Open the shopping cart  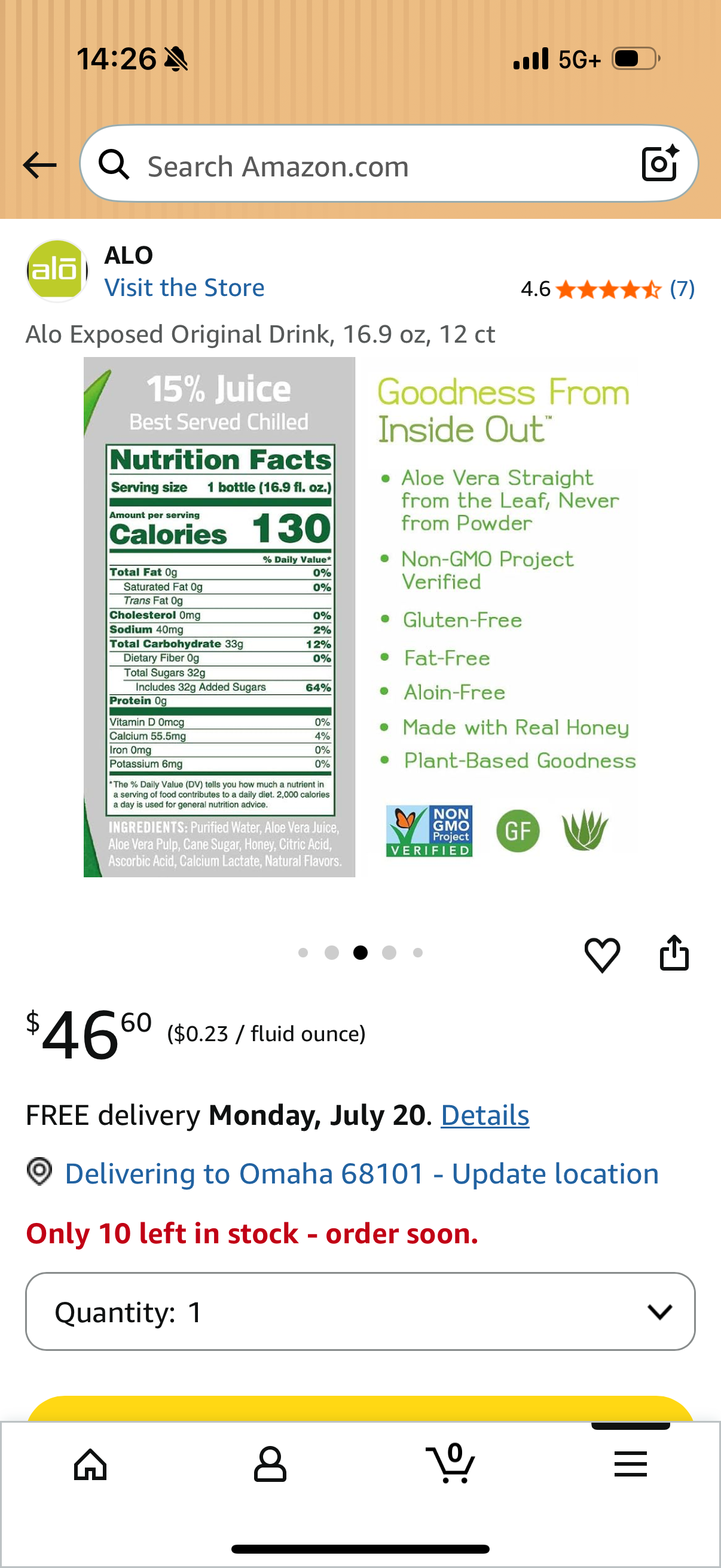[x=451, y=1463]
